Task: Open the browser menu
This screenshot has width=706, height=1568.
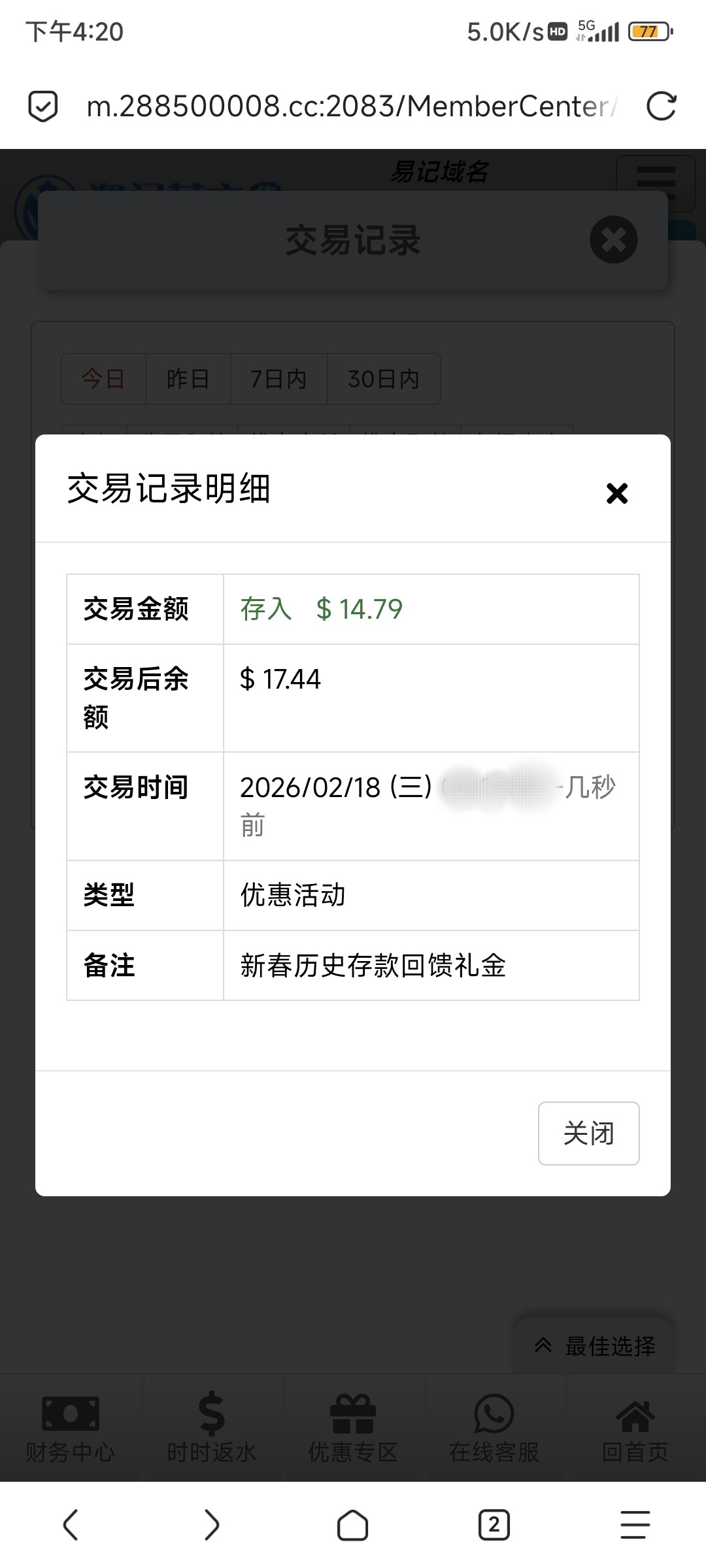Action: tap(635, 1525)
